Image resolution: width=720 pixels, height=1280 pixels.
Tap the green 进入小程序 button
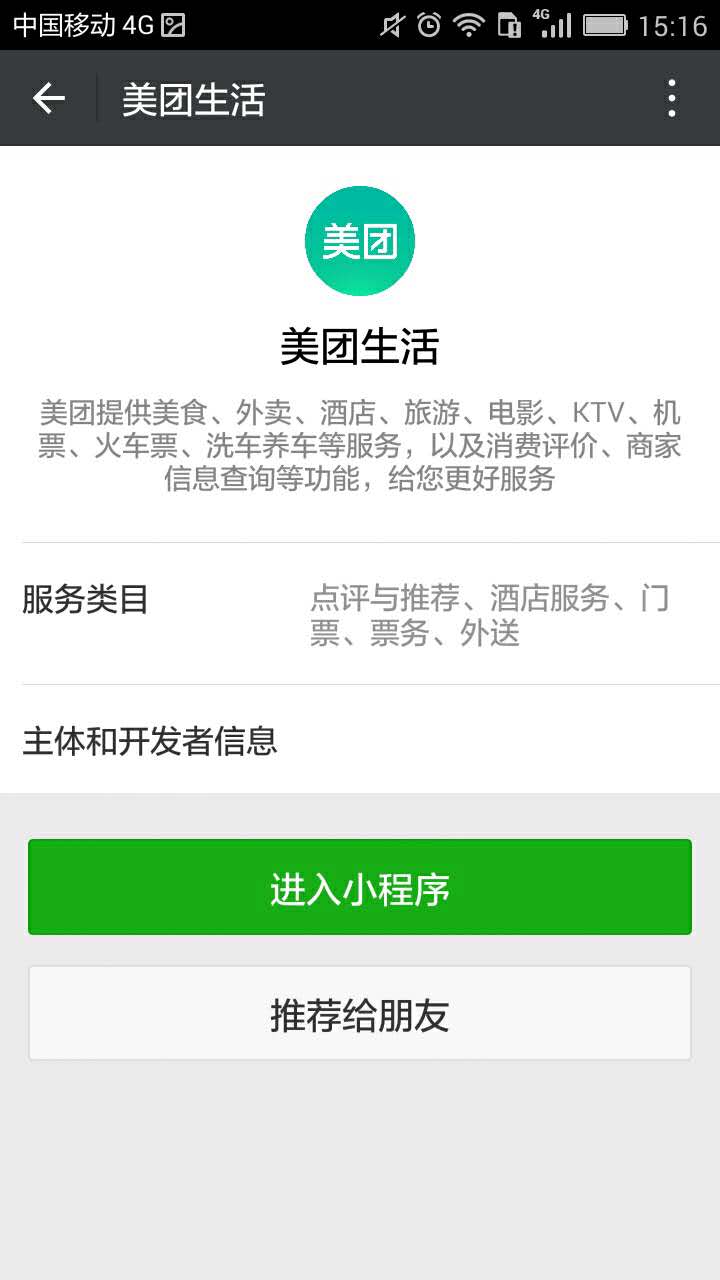pos(360,887)
